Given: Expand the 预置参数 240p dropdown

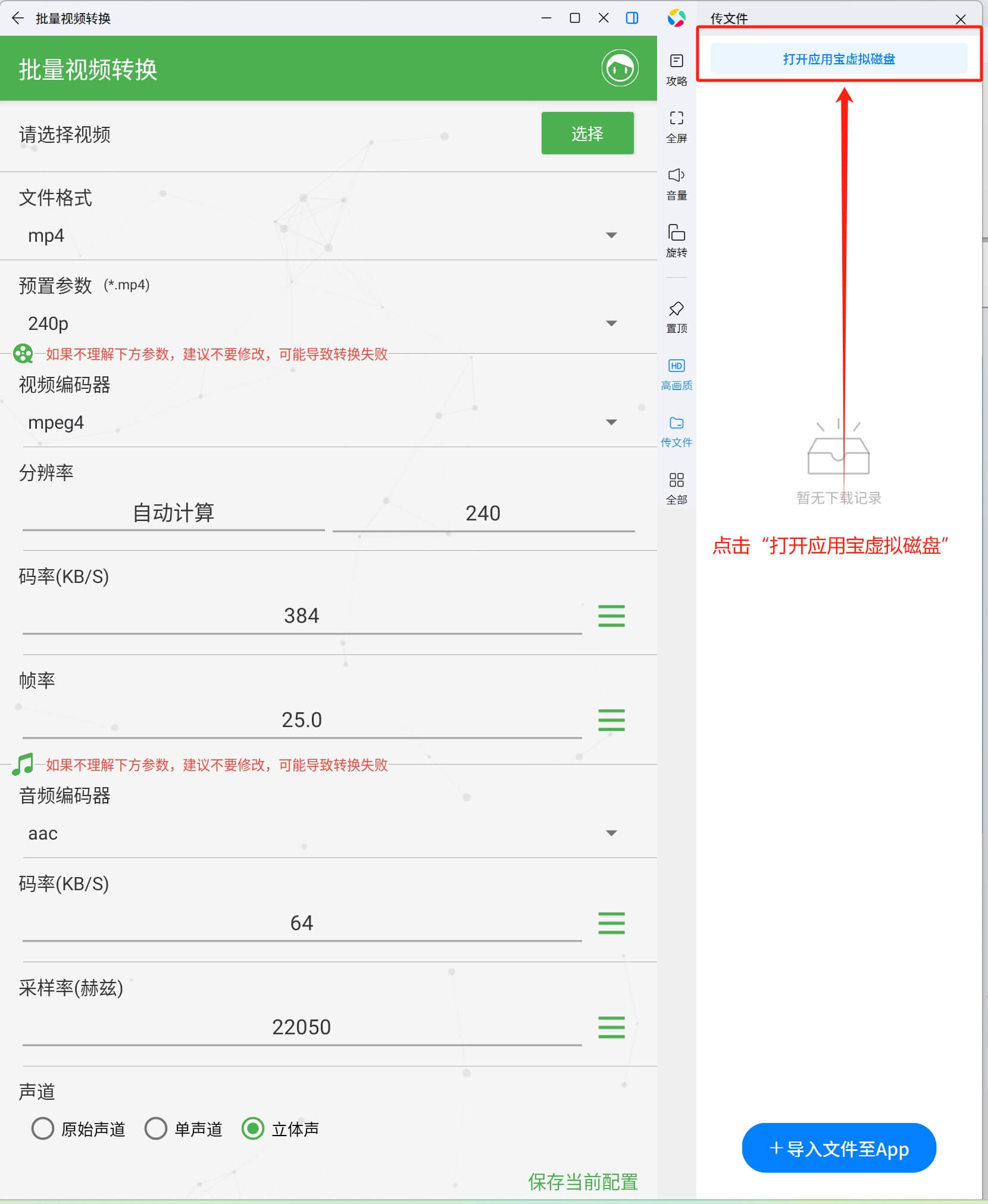Looking at the screenshot, I should coord(611,323).
